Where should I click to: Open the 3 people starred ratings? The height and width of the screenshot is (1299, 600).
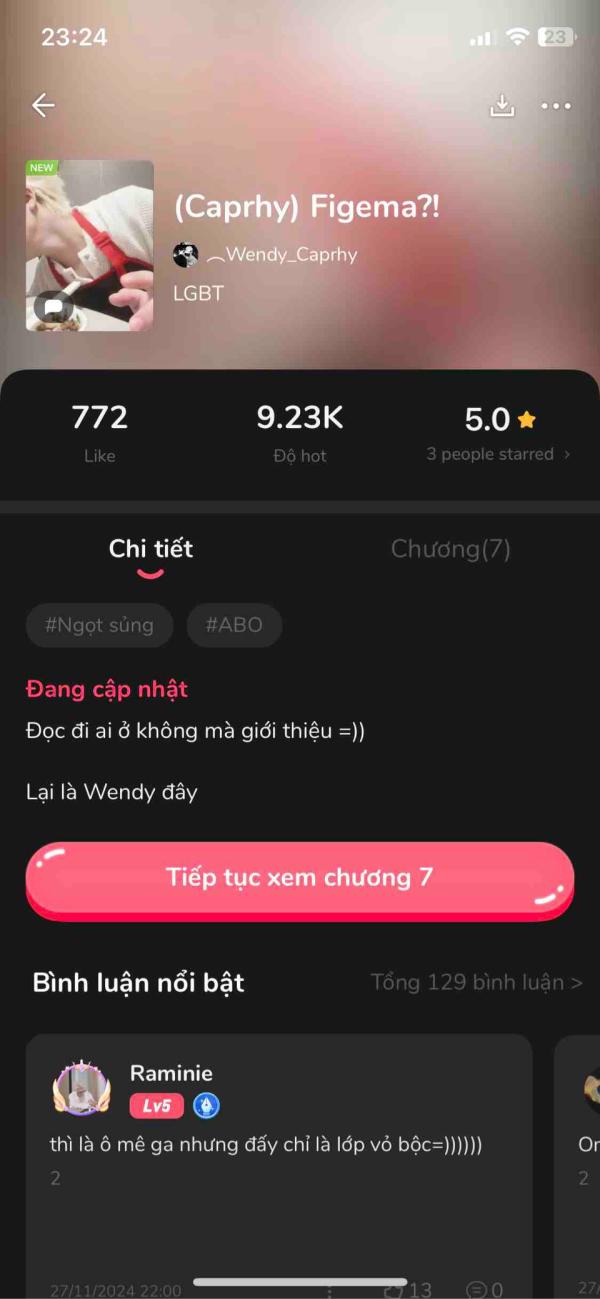[x=498, y=454]
